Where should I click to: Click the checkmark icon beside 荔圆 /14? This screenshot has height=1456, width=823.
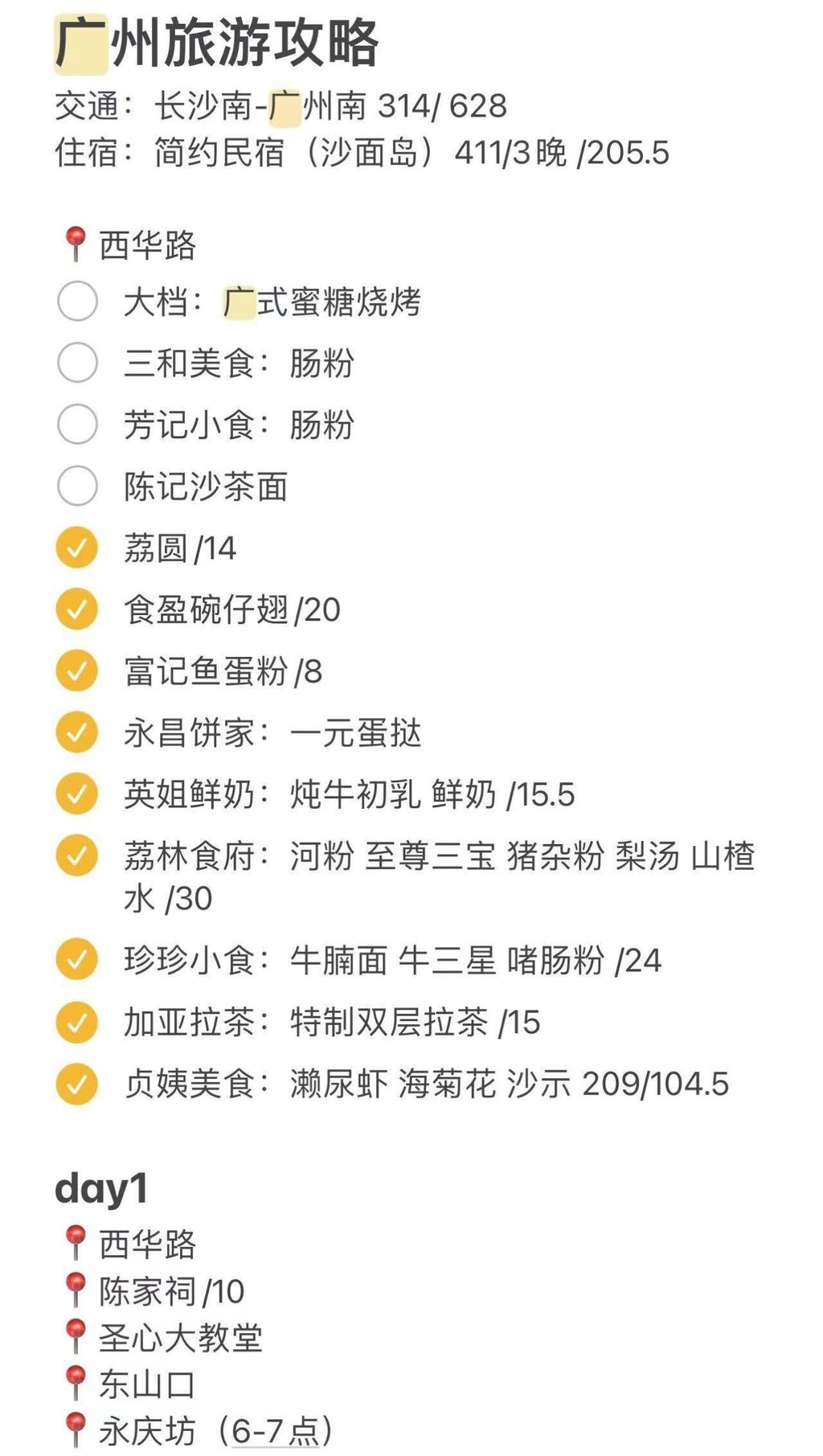[76, 547]
